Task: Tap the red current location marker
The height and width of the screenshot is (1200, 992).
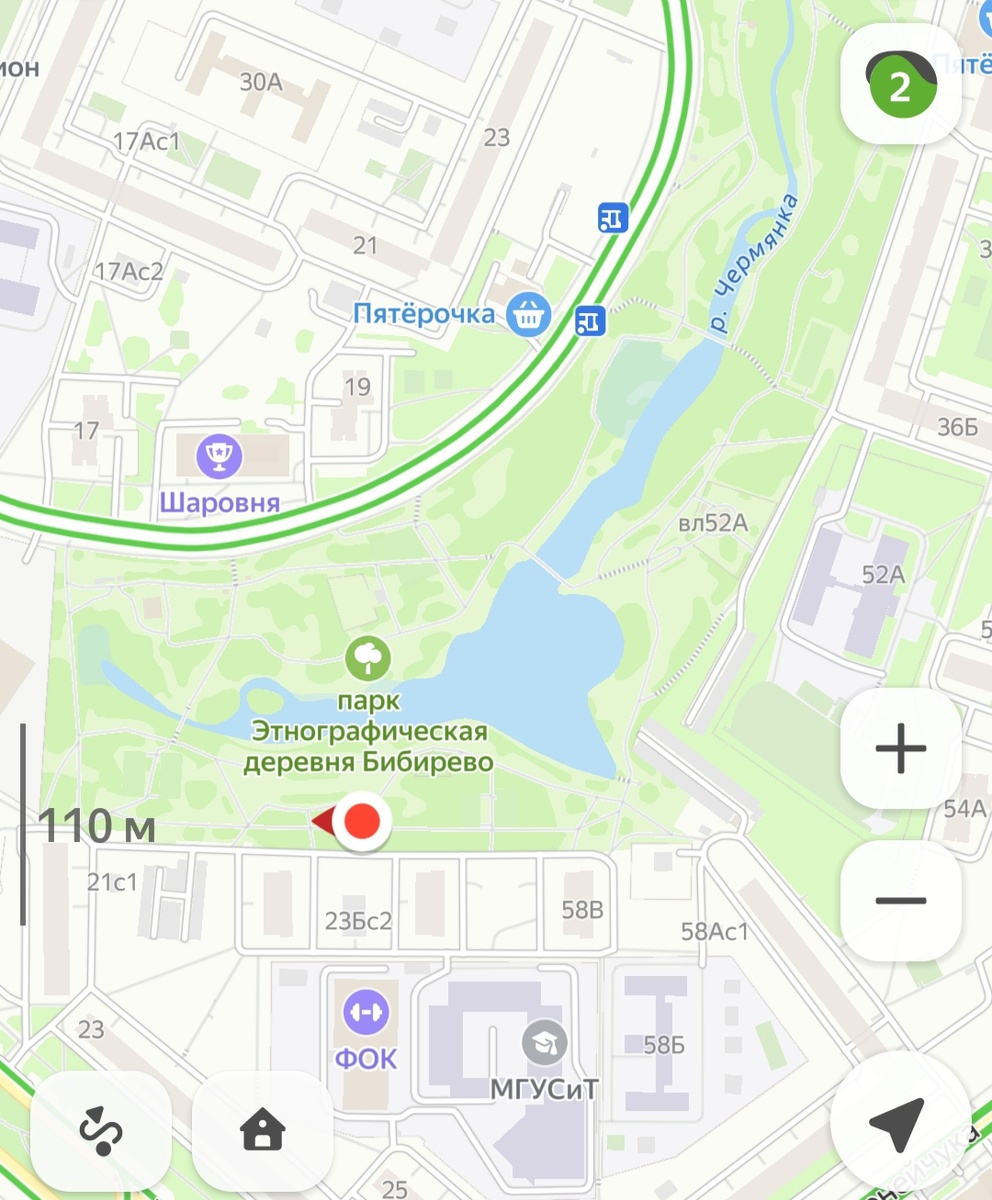Action: (361, 822)
